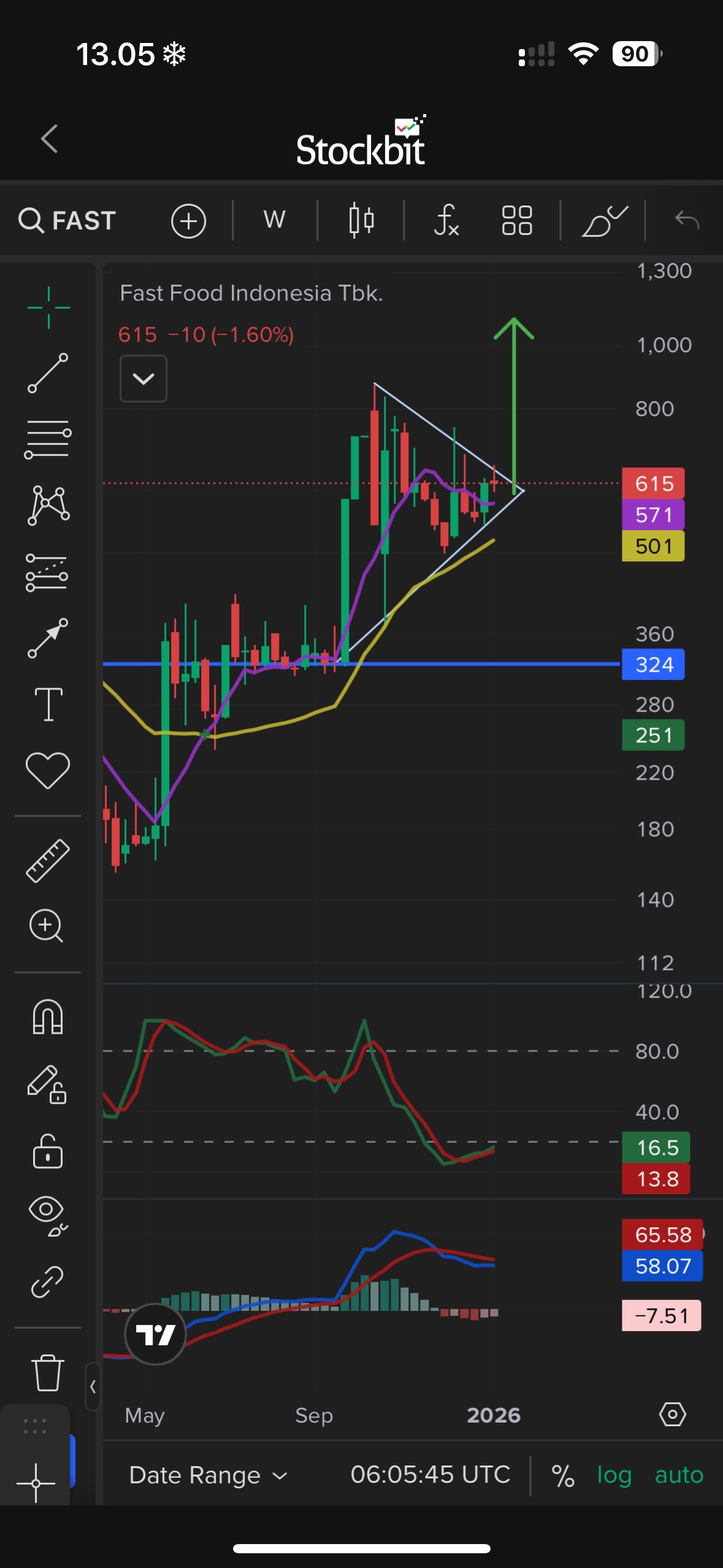Toggle the auto scale option

point(679,1475)
